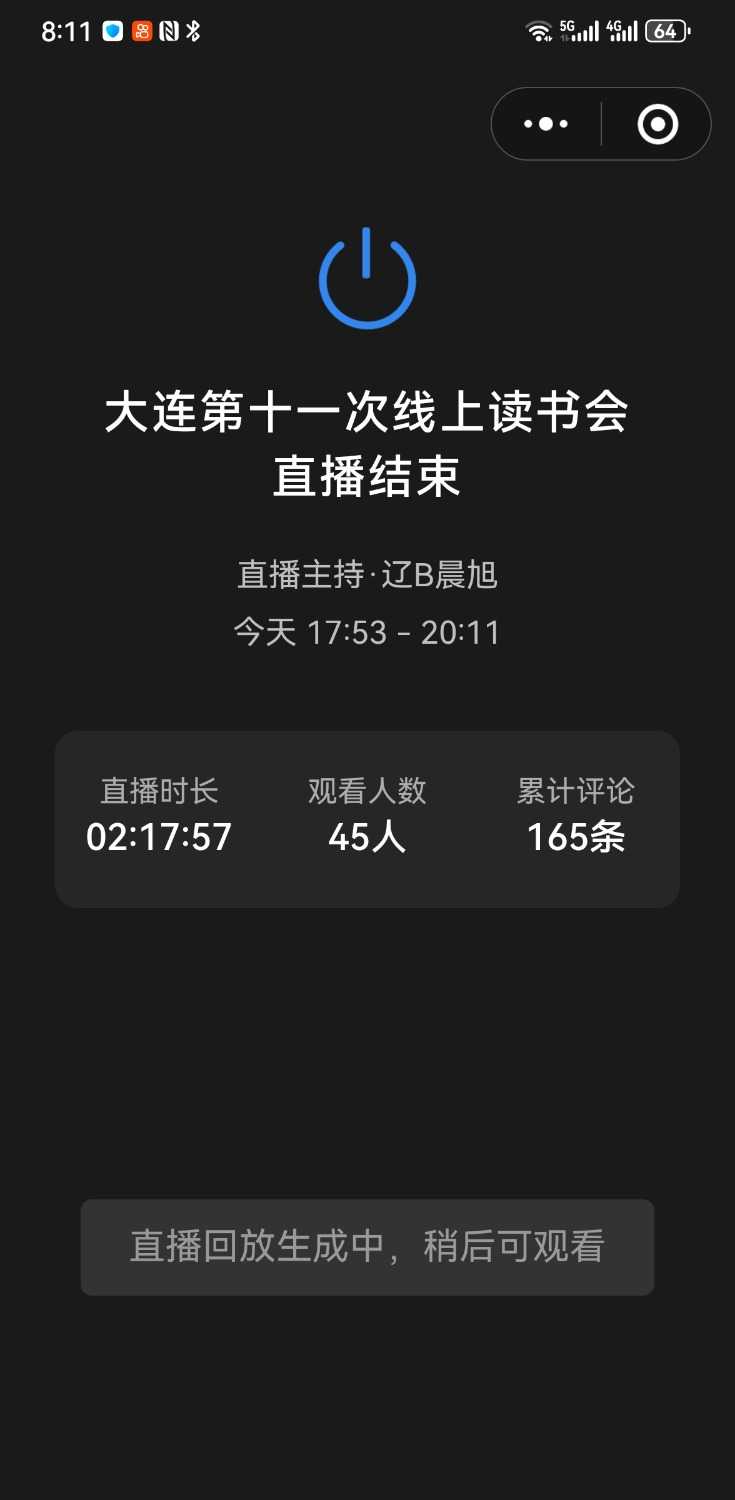This screenshot has width=735, height=1500.
Task: Tap the broadcast time 今天 17:53 - 20:11
Action: coord(367,632)
